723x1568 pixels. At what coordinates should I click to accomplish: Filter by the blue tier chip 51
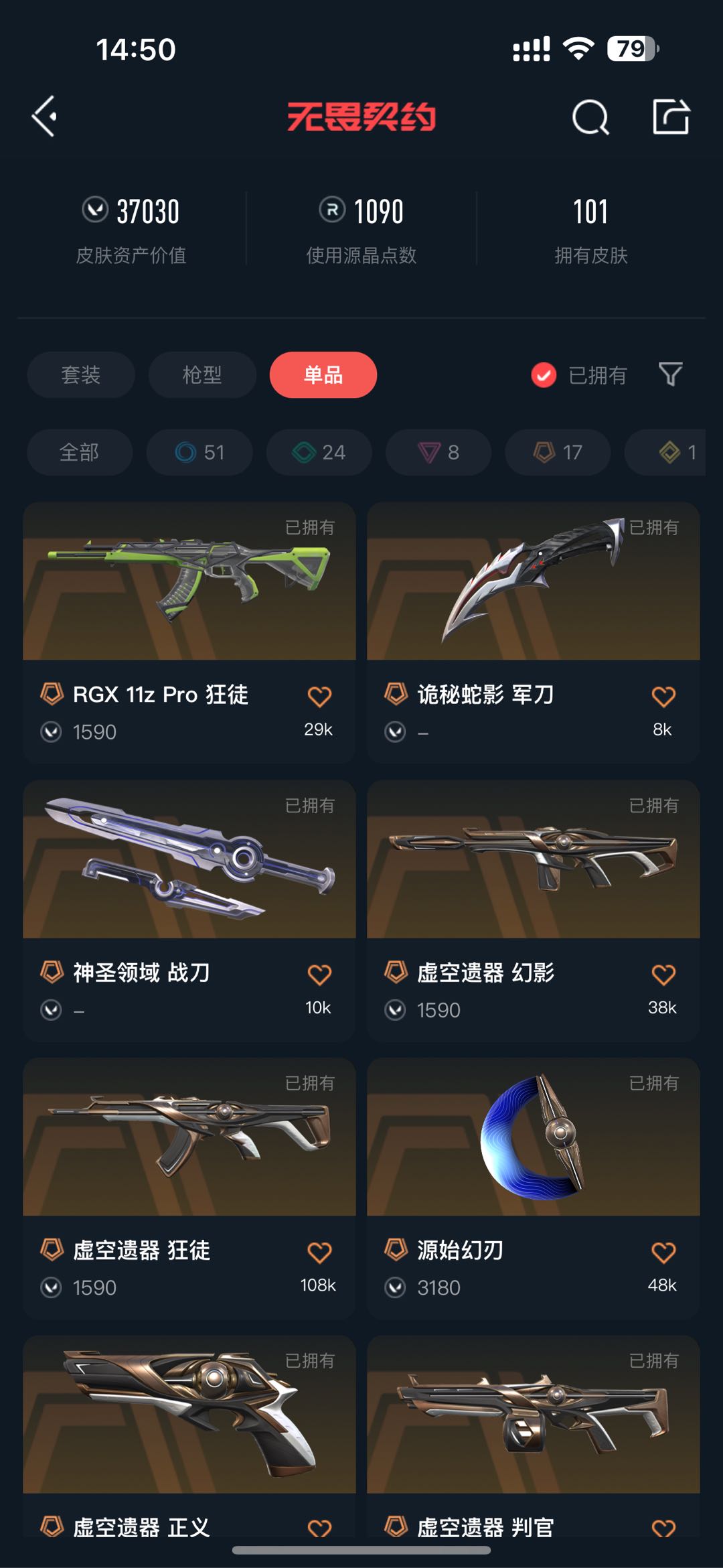199,452
